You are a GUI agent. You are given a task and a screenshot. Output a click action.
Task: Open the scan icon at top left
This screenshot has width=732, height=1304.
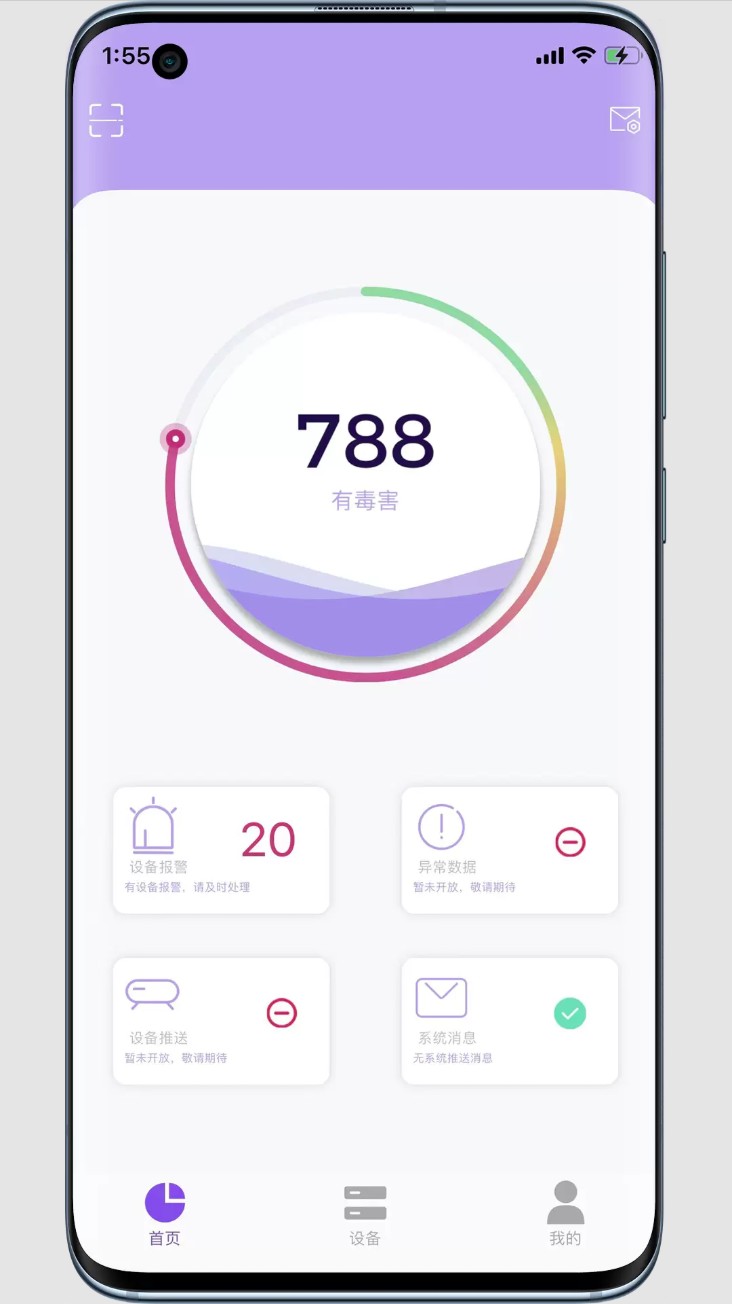[106, 120]
